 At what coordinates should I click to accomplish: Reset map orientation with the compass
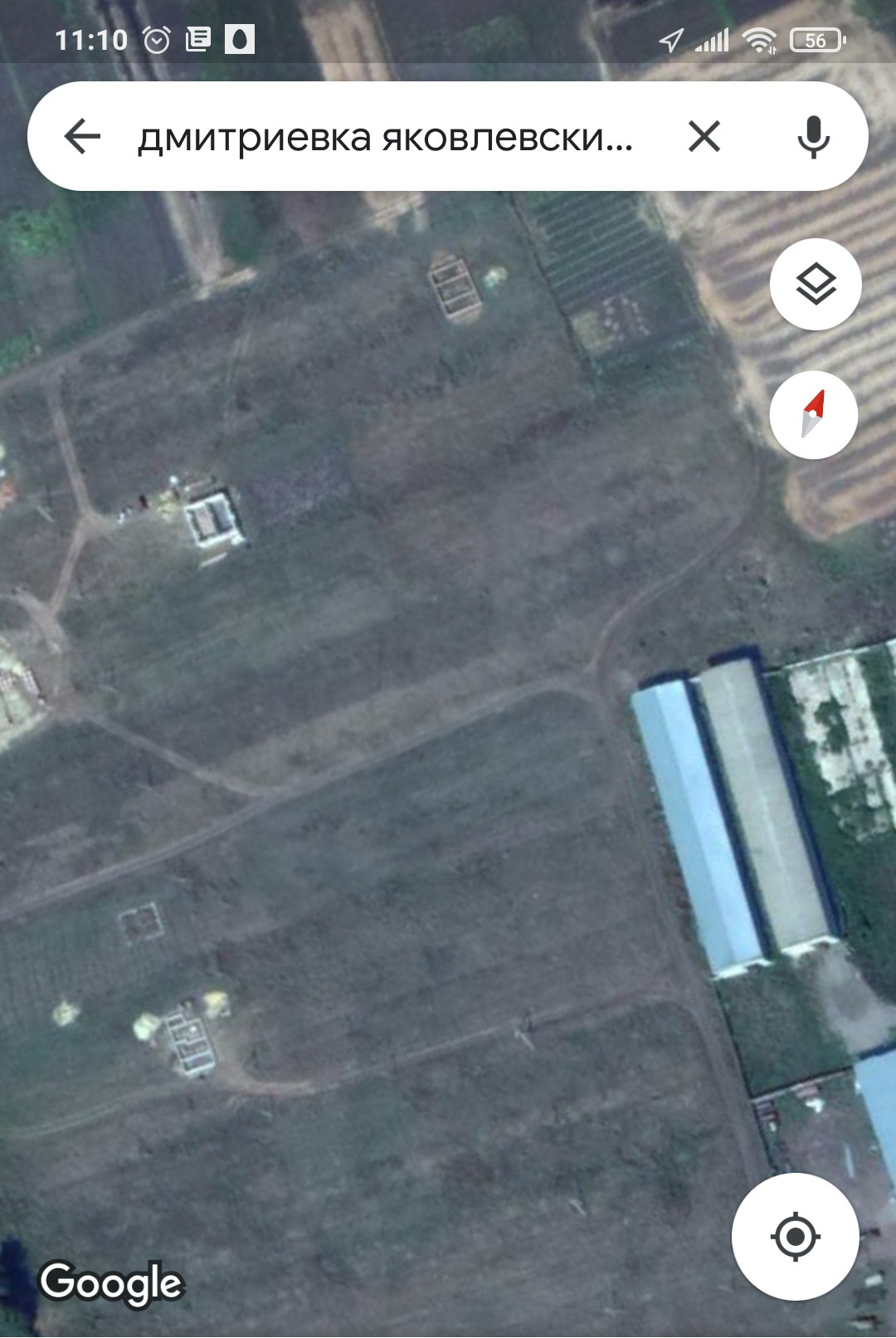pos(814,414)
